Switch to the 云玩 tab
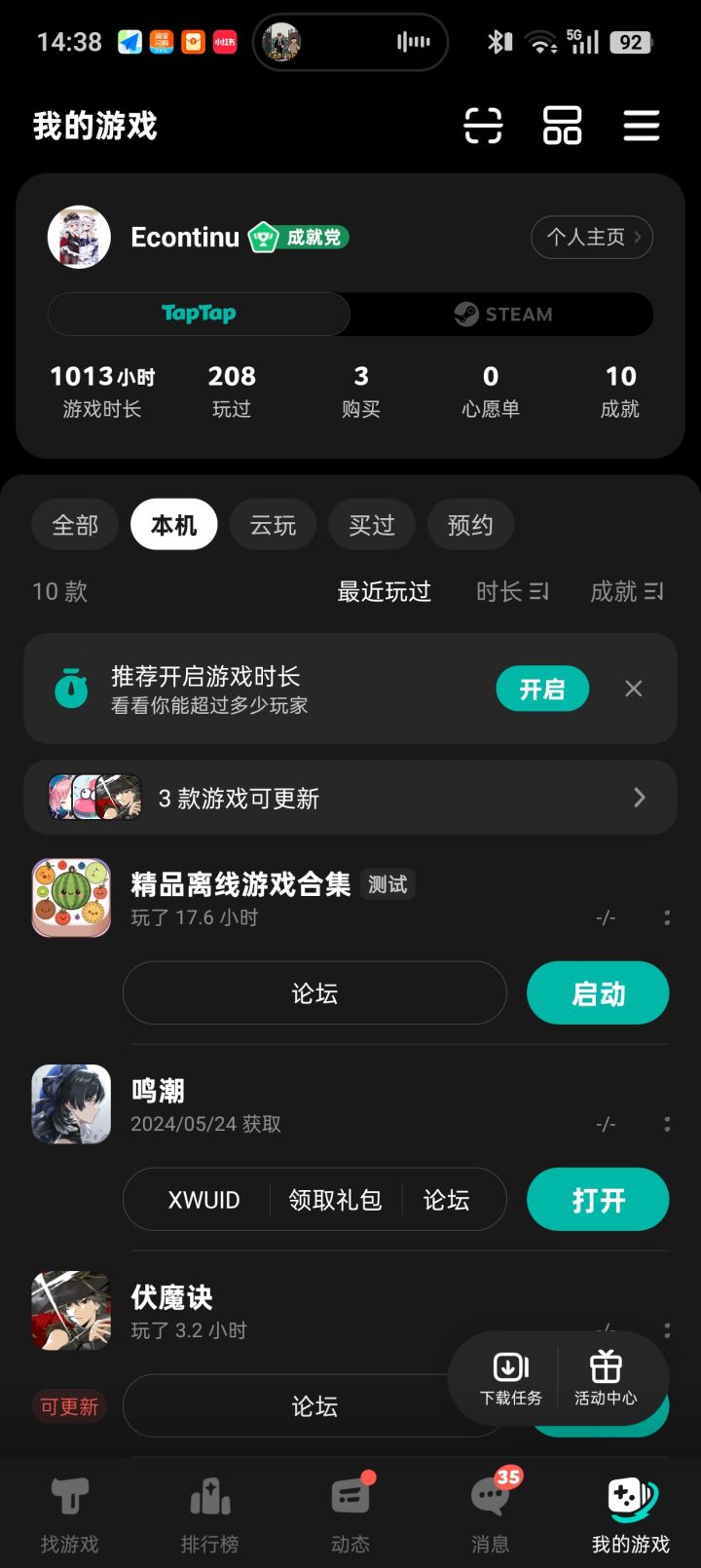701x1568 pixels. [x=273, y=524]
